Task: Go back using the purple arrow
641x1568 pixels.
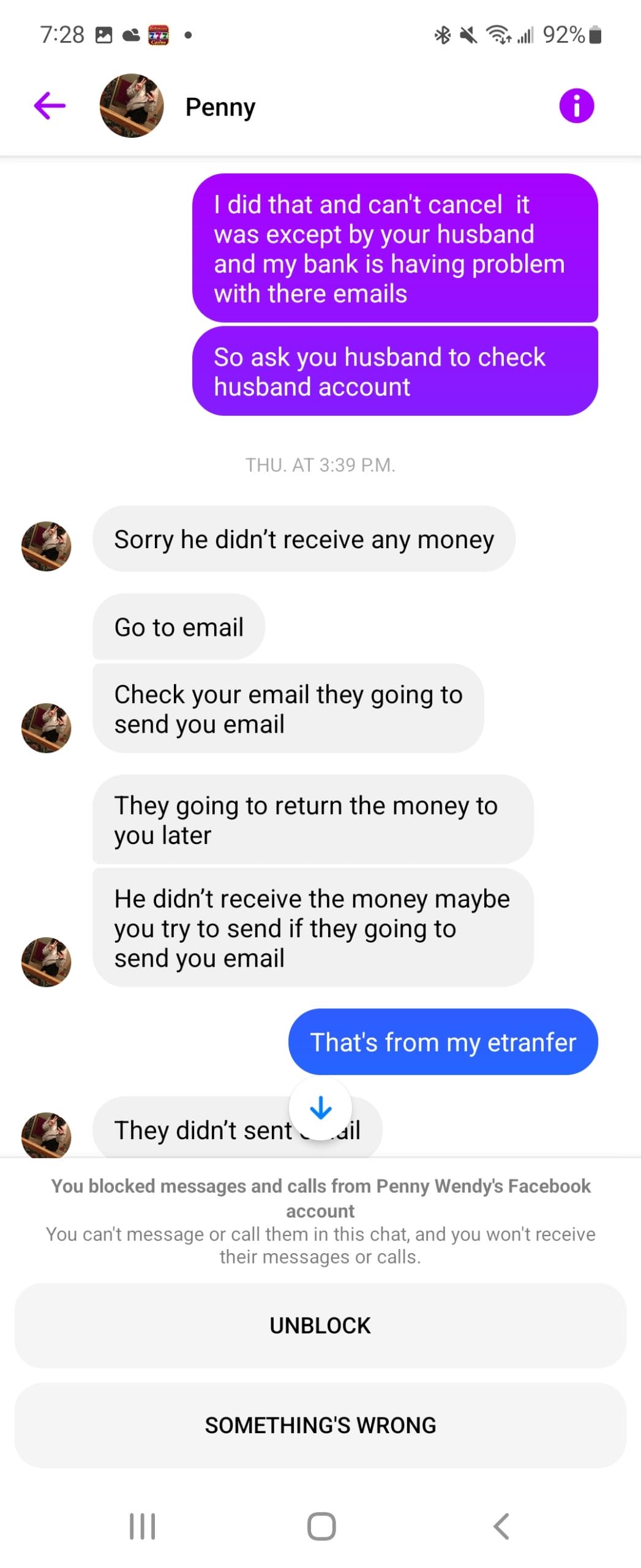Action: pos(50,106)
